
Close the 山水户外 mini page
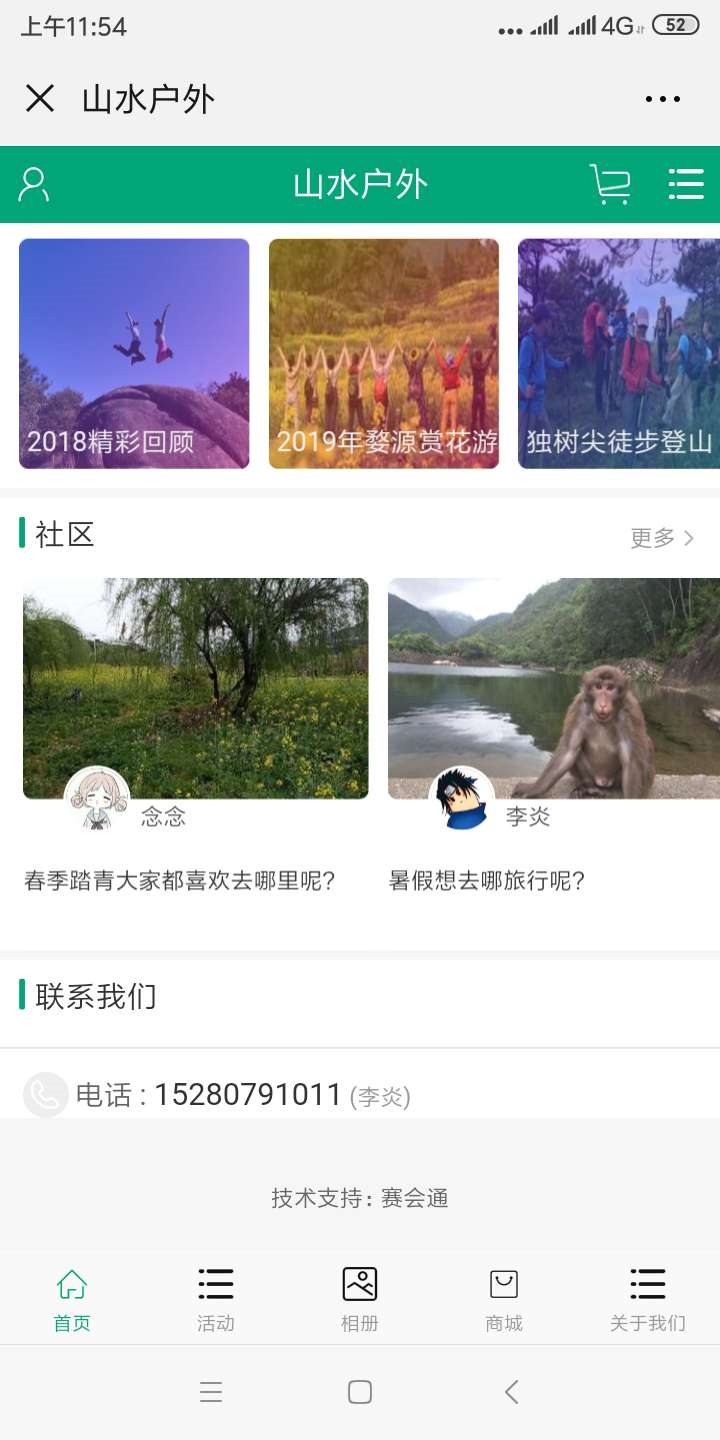(40, 98)
